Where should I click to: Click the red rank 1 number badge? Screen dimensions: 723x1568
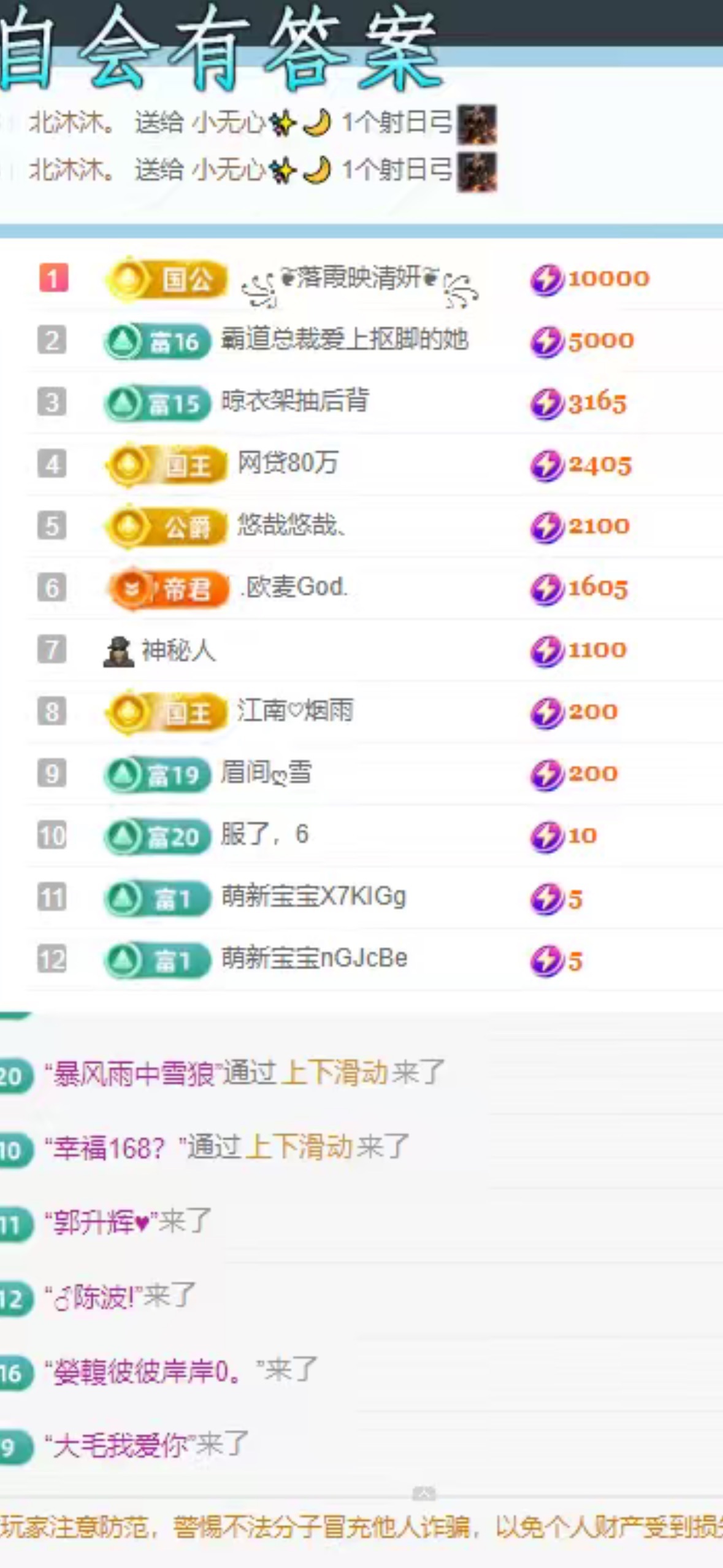coord(52,279)
